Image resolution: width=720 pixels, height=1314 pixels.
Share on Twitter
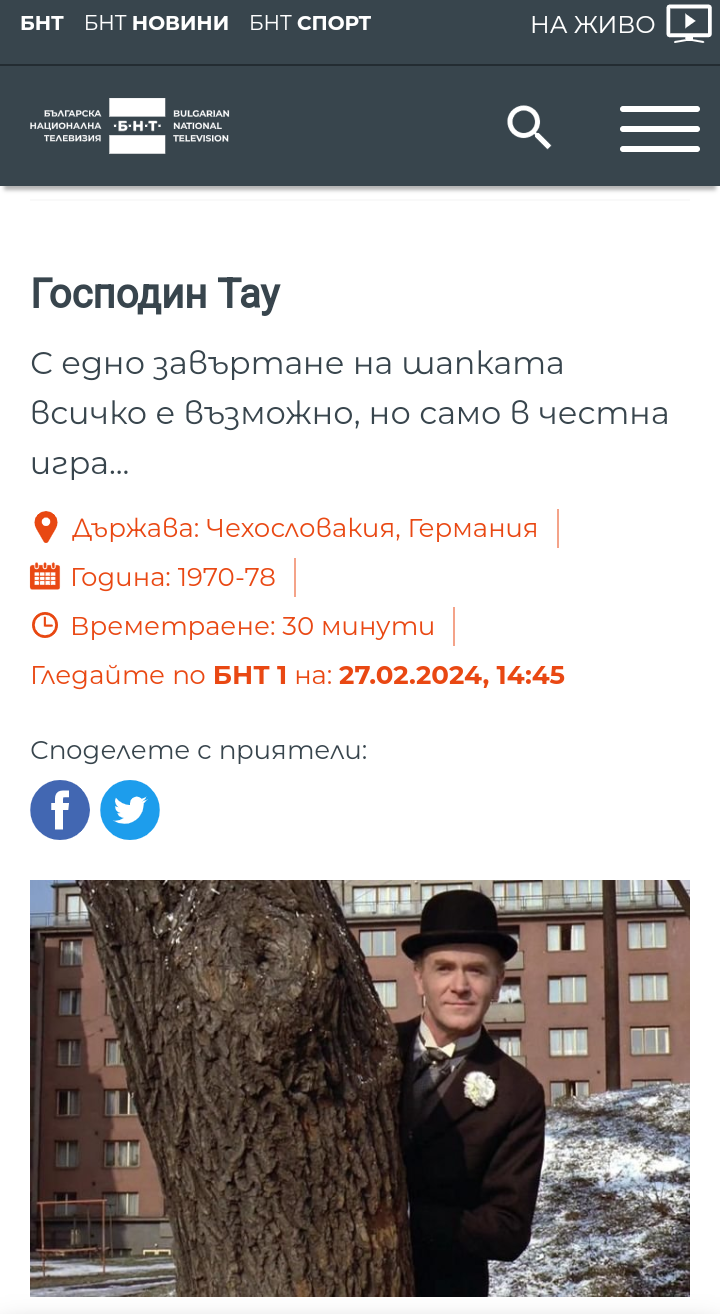pos(130,810)
